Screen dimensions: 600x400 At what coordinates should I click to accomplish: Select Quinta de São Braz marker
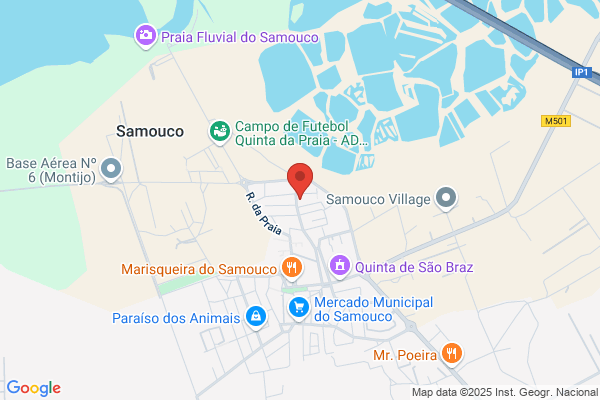(340, 266)
